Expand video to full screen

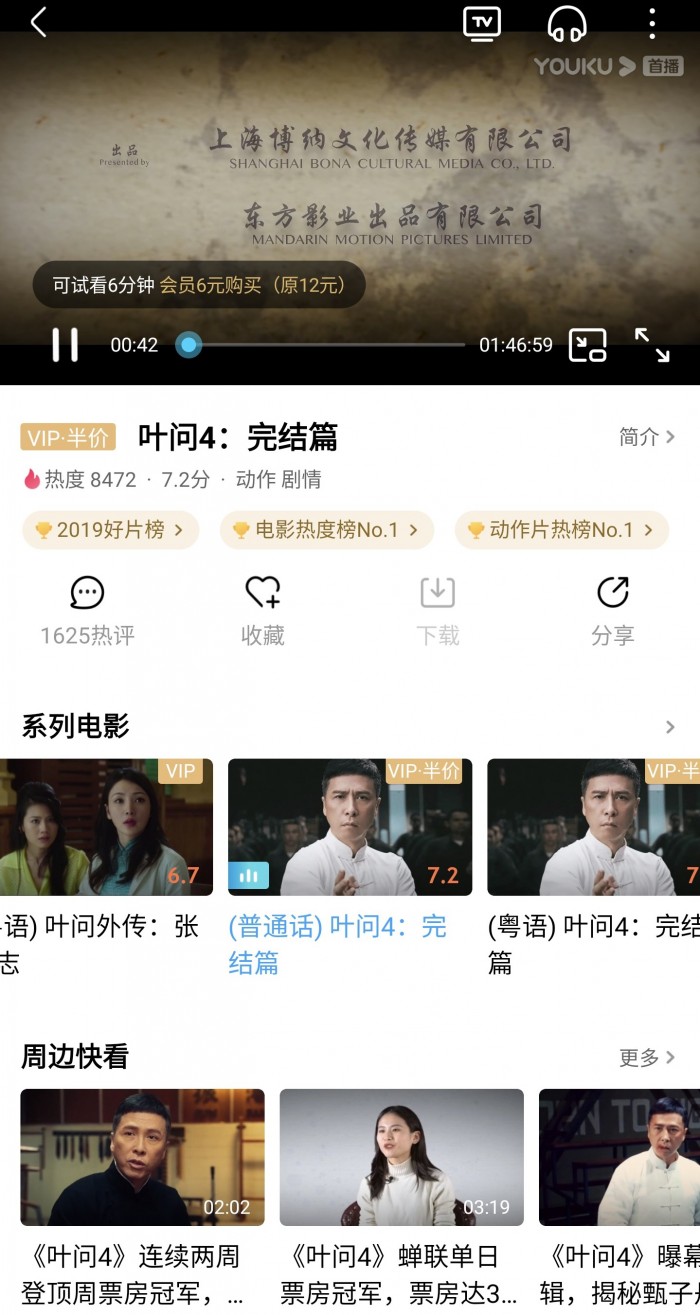[652, 345]
